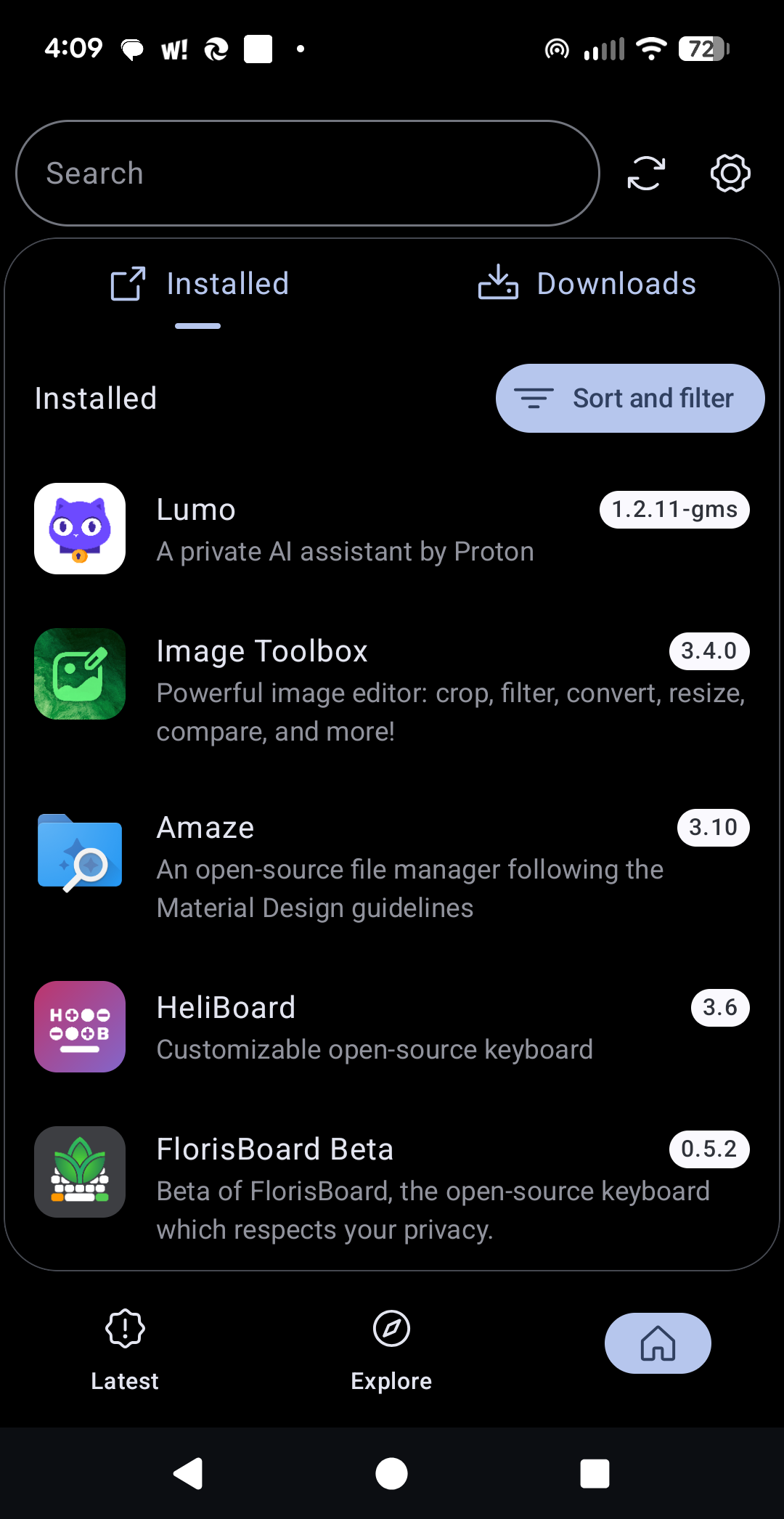
Task: Tap the HeliBoard keyboard icon
Action: [80, 1027]
